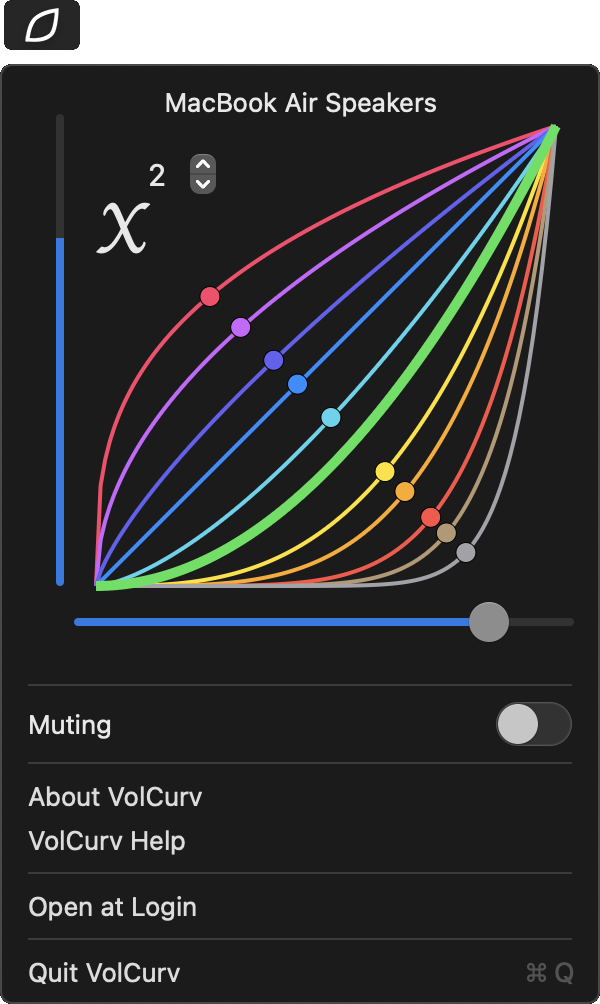The image size is (600, 1004).
Task: Select the red curve dot
Action: point(430,517)
